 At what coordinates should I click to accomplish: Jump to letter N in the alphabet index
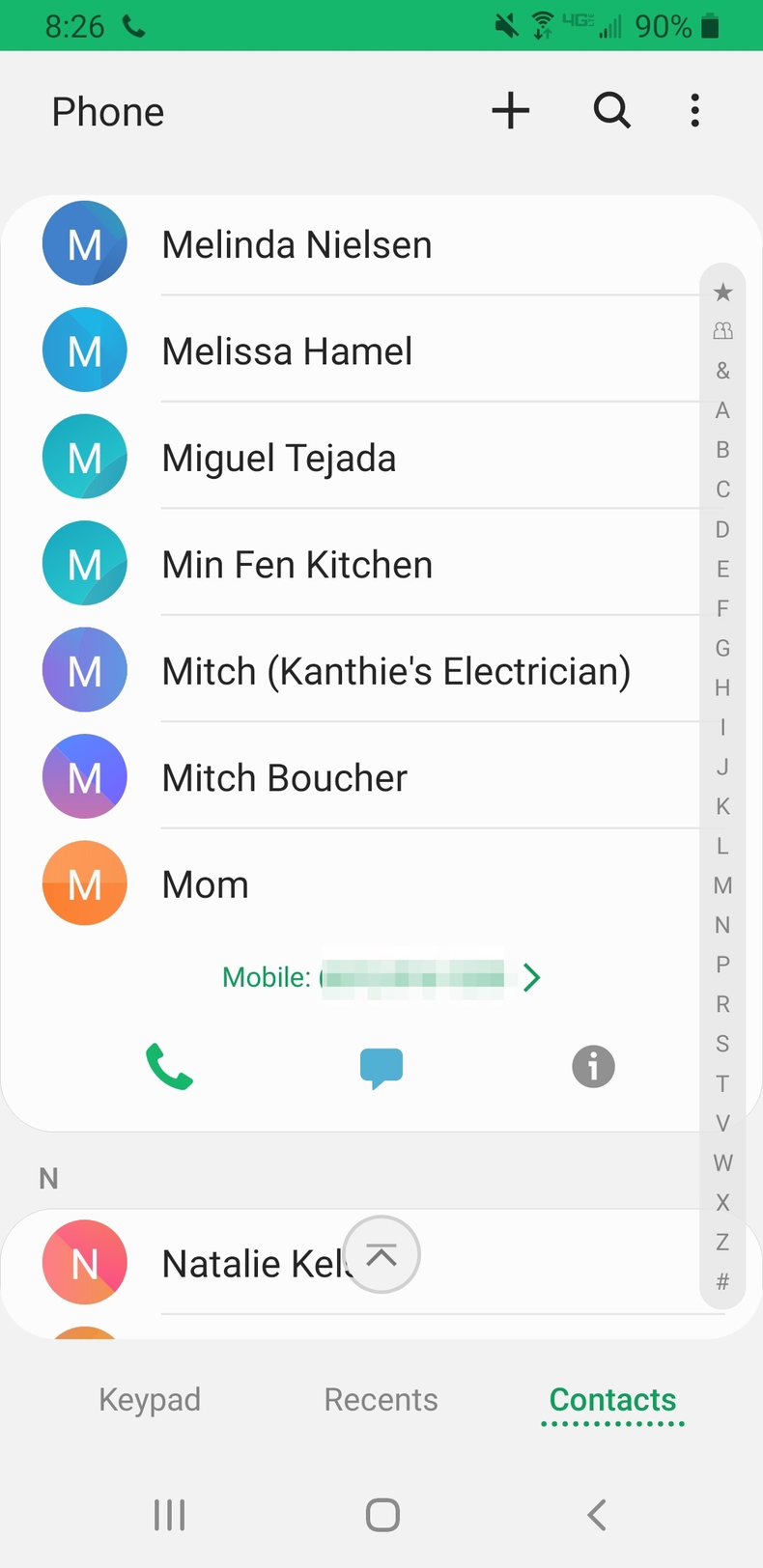721,925
